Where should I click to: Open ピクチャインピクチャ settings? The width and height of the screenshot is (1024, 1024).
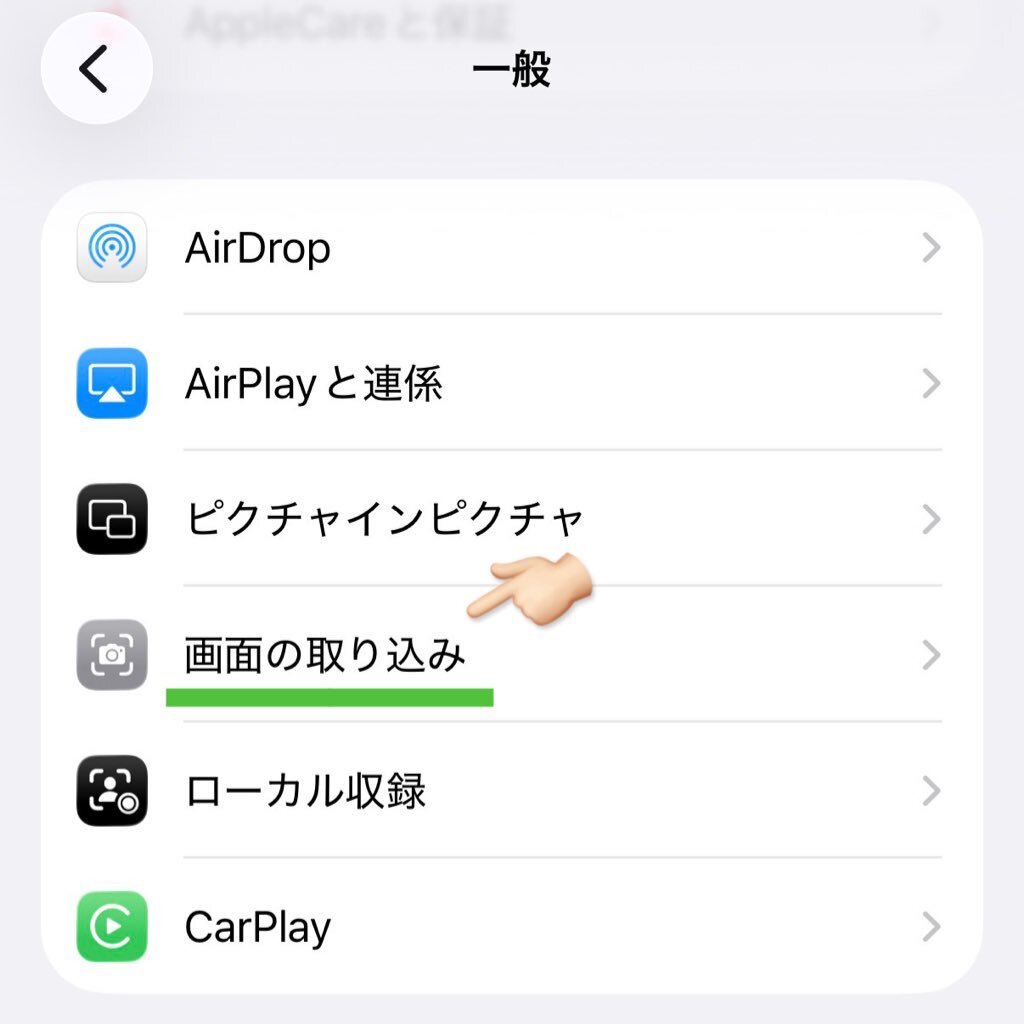coord(510,519)
